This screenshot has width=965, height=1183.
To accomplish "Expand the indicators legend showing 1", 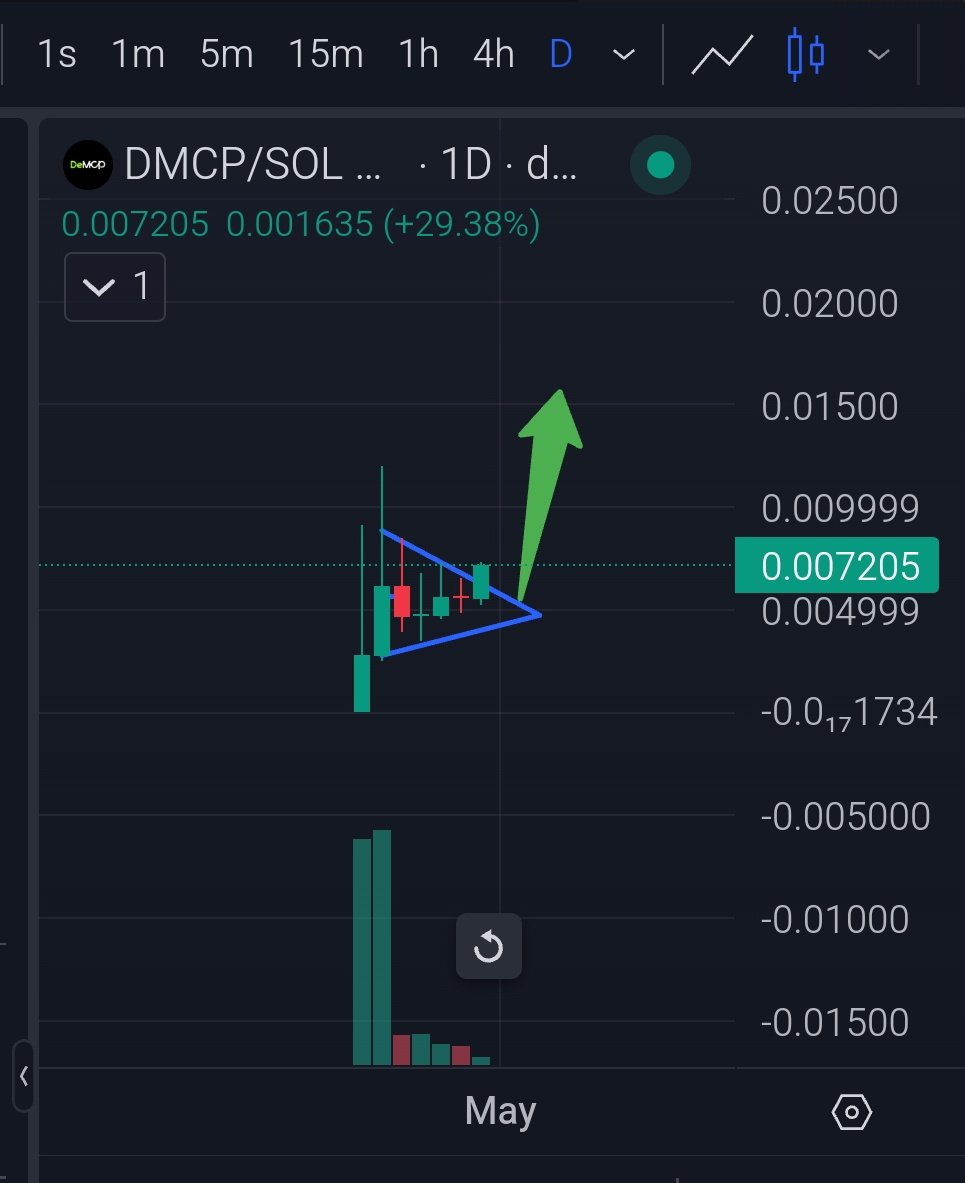I will point(115,288).
